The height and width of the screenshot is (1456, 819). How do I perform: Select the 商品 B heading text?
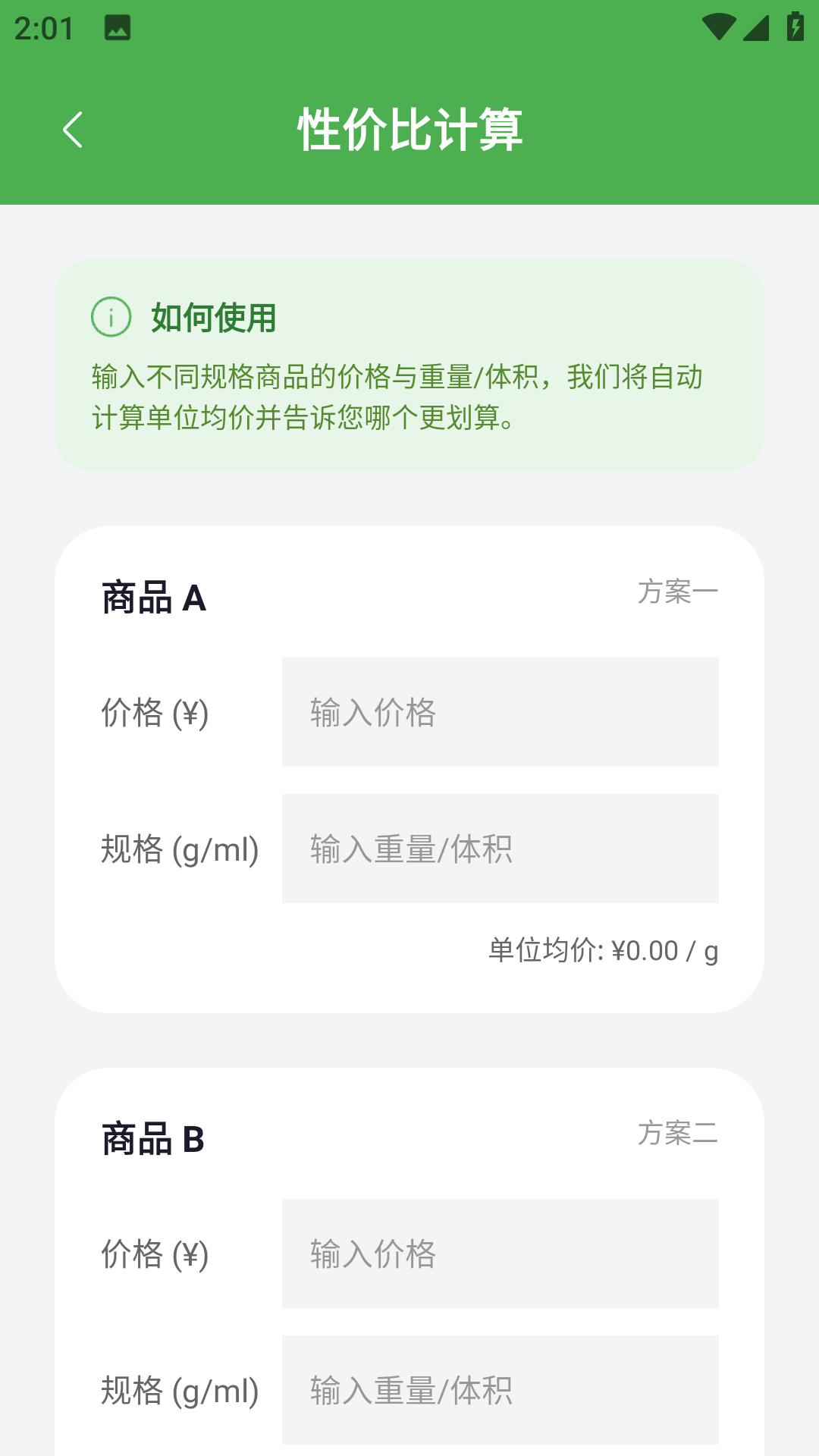[x=153, y=1139]
